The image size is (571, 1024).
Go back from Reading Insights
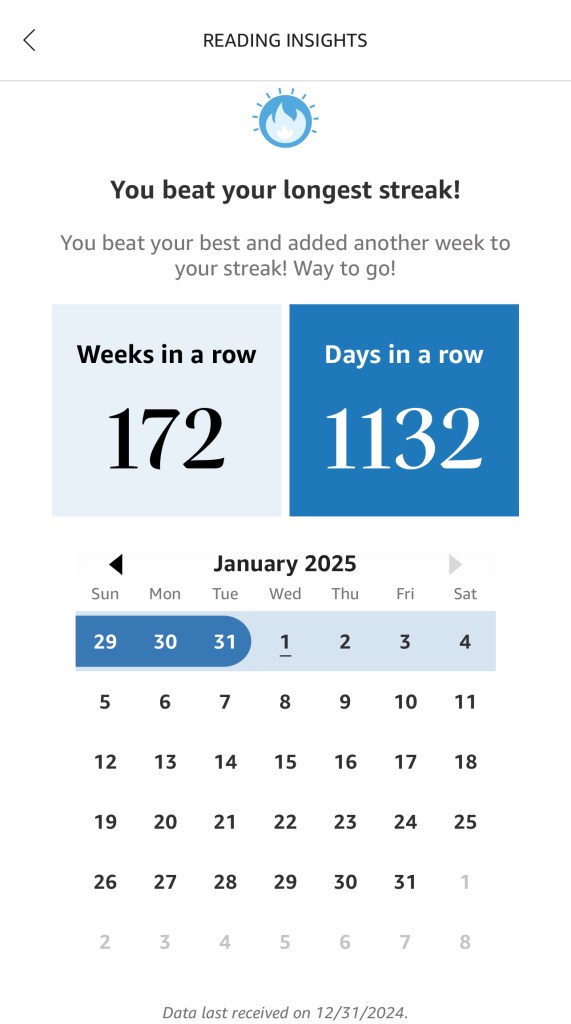(x=29, y=40)
